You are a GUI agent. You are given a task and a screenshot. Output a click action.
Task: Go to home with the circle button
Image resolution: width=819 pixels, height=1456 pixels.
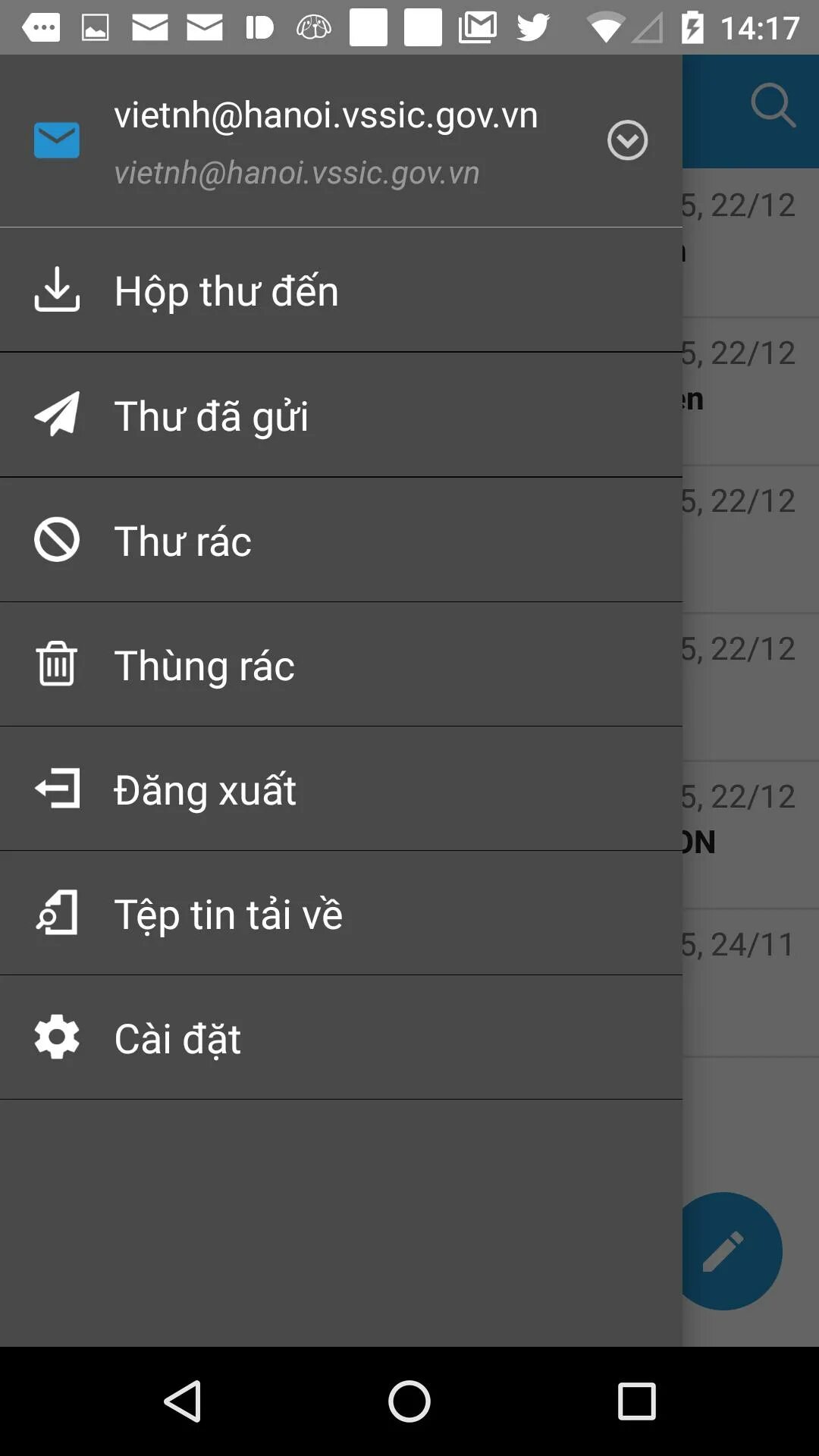(x=409, y=1401)
